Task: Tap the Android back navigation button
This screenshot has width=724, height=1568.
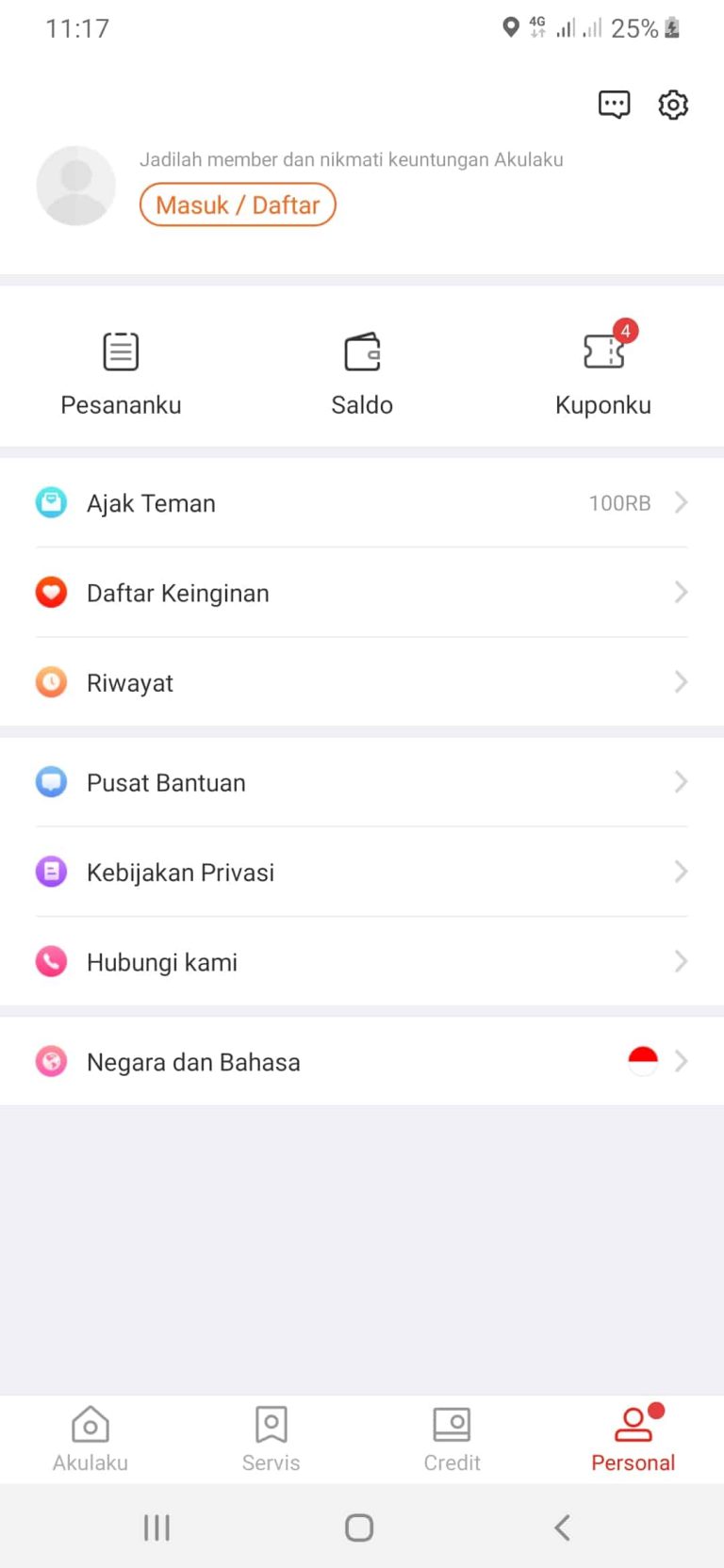Action: (561, 1527)
